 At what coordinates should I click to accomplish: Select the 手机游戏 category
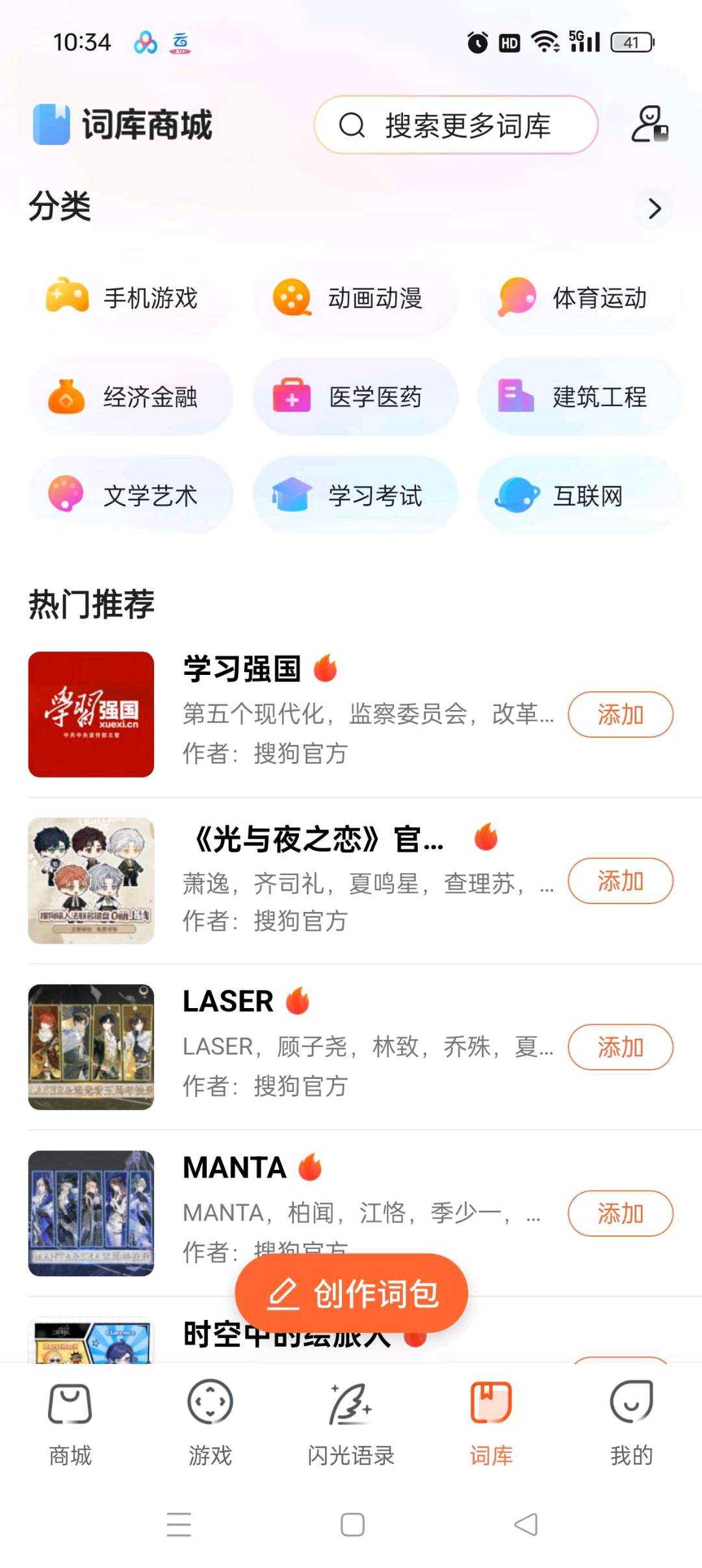130,298
